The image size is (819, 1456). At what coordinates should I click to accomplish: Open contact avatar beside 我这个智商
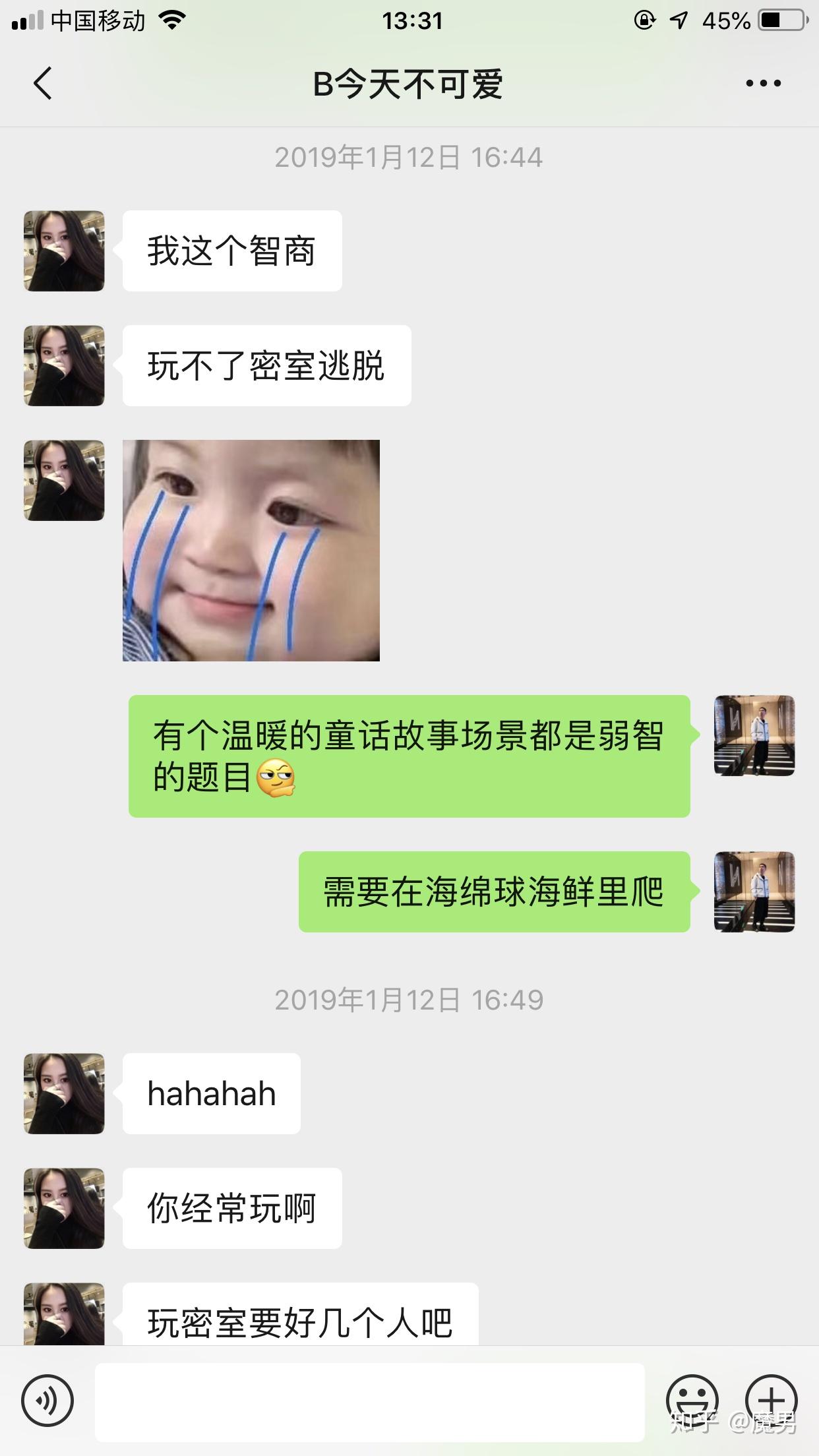[64, 251]
